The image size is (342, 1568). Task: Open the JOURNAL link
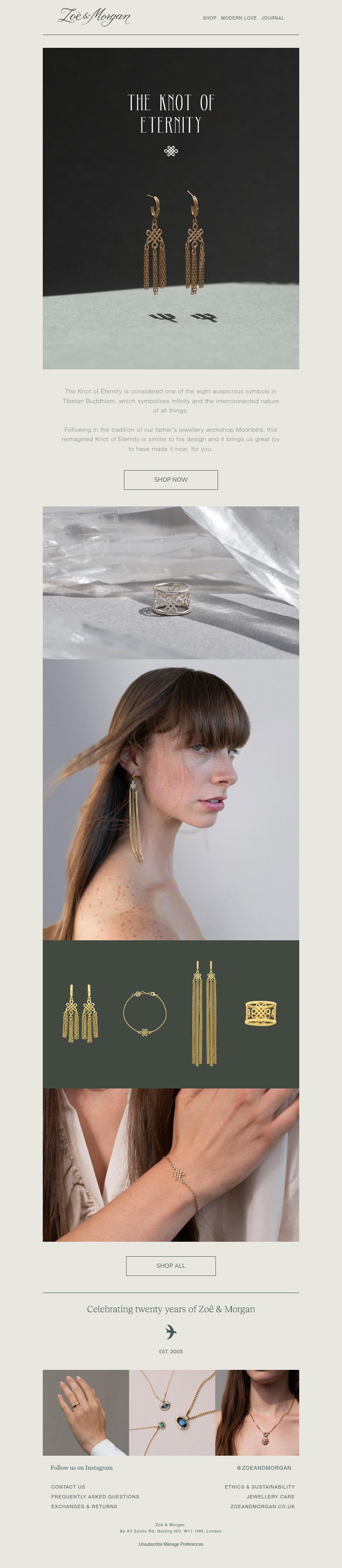coord(272,18)
